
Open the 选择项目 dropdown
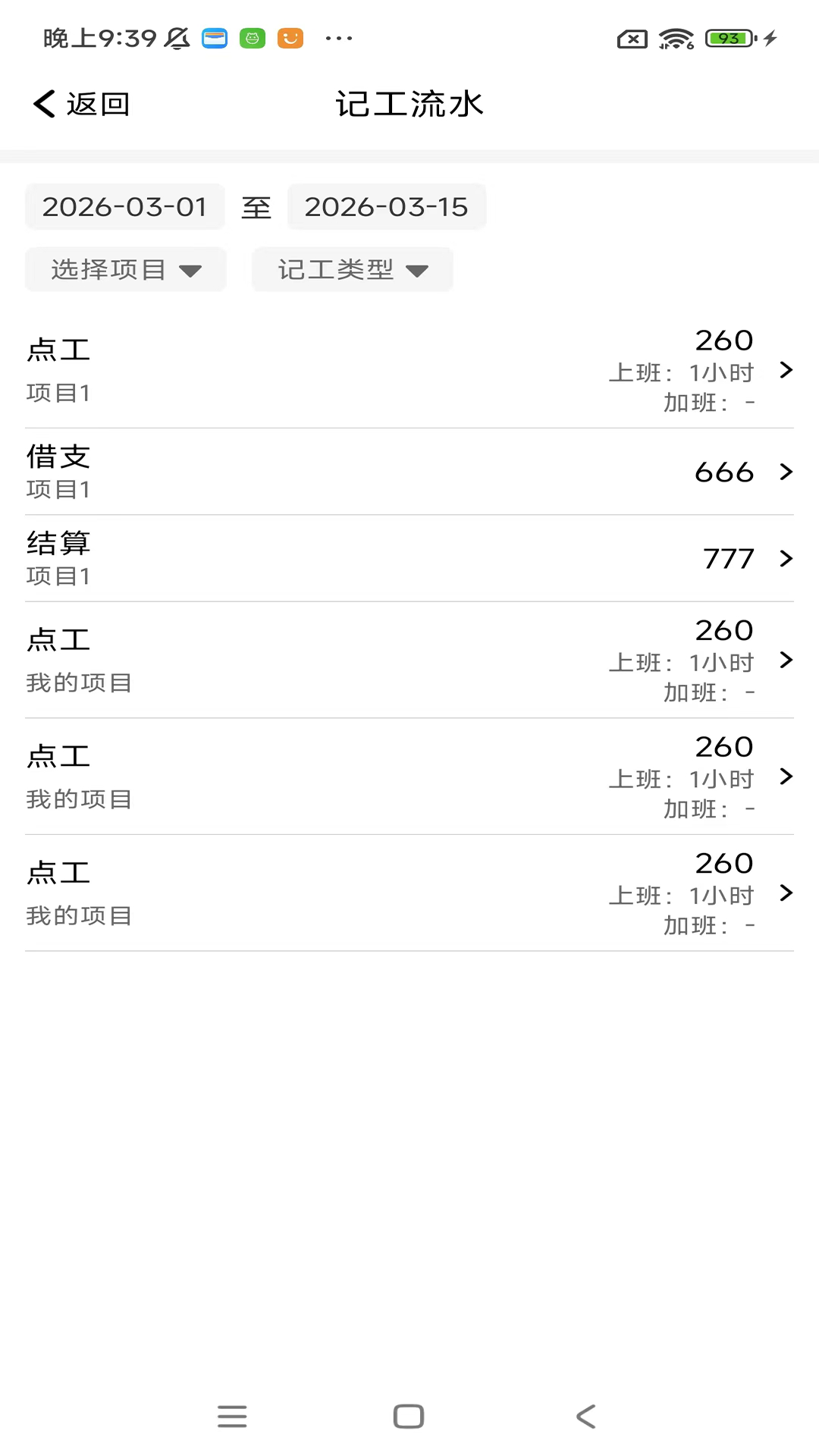point(125,269)
